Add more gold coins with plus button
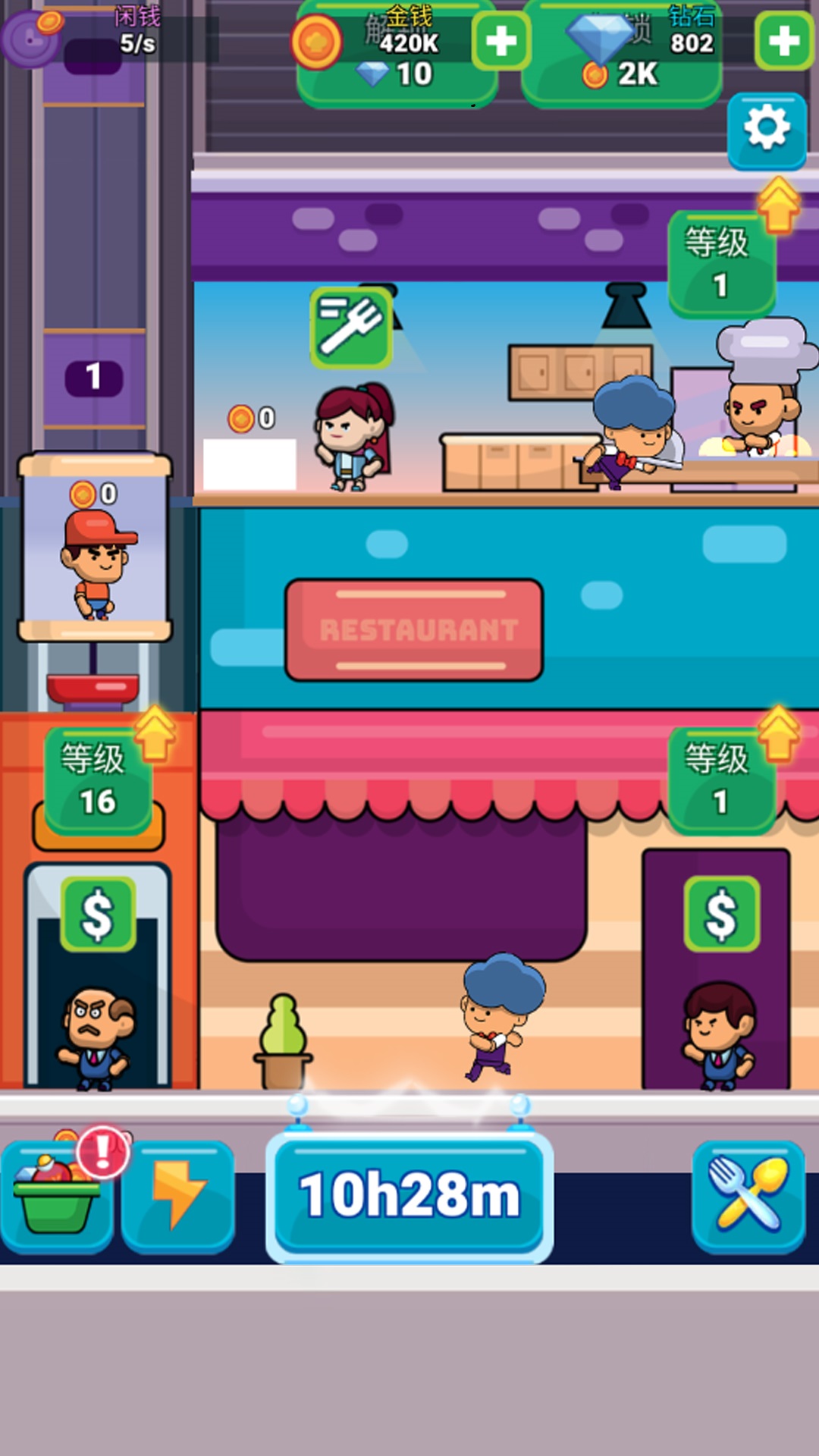 click(500, 41)
